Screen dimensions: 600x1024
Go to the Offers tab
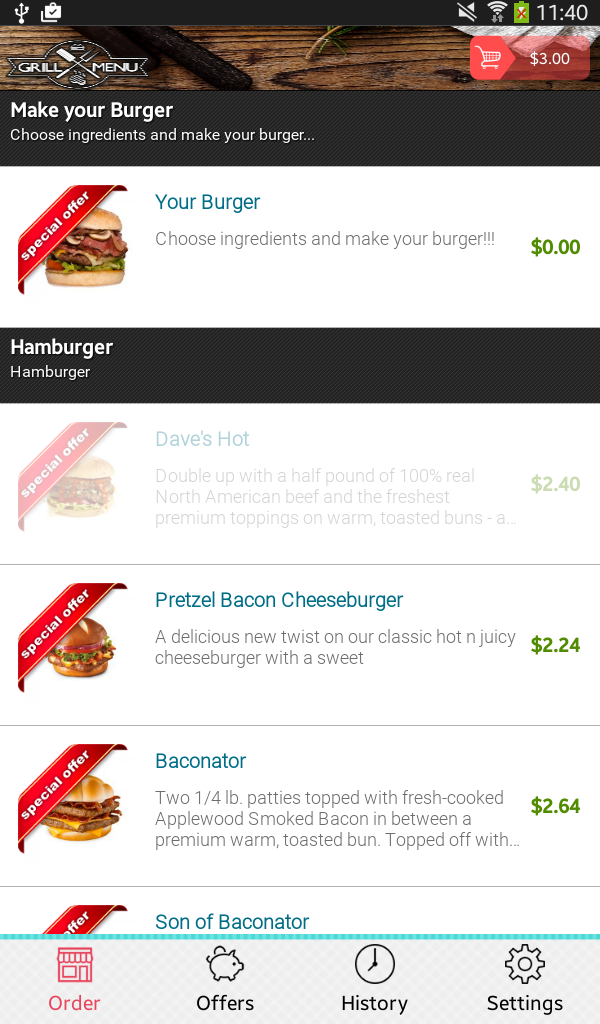click(225, 980)
